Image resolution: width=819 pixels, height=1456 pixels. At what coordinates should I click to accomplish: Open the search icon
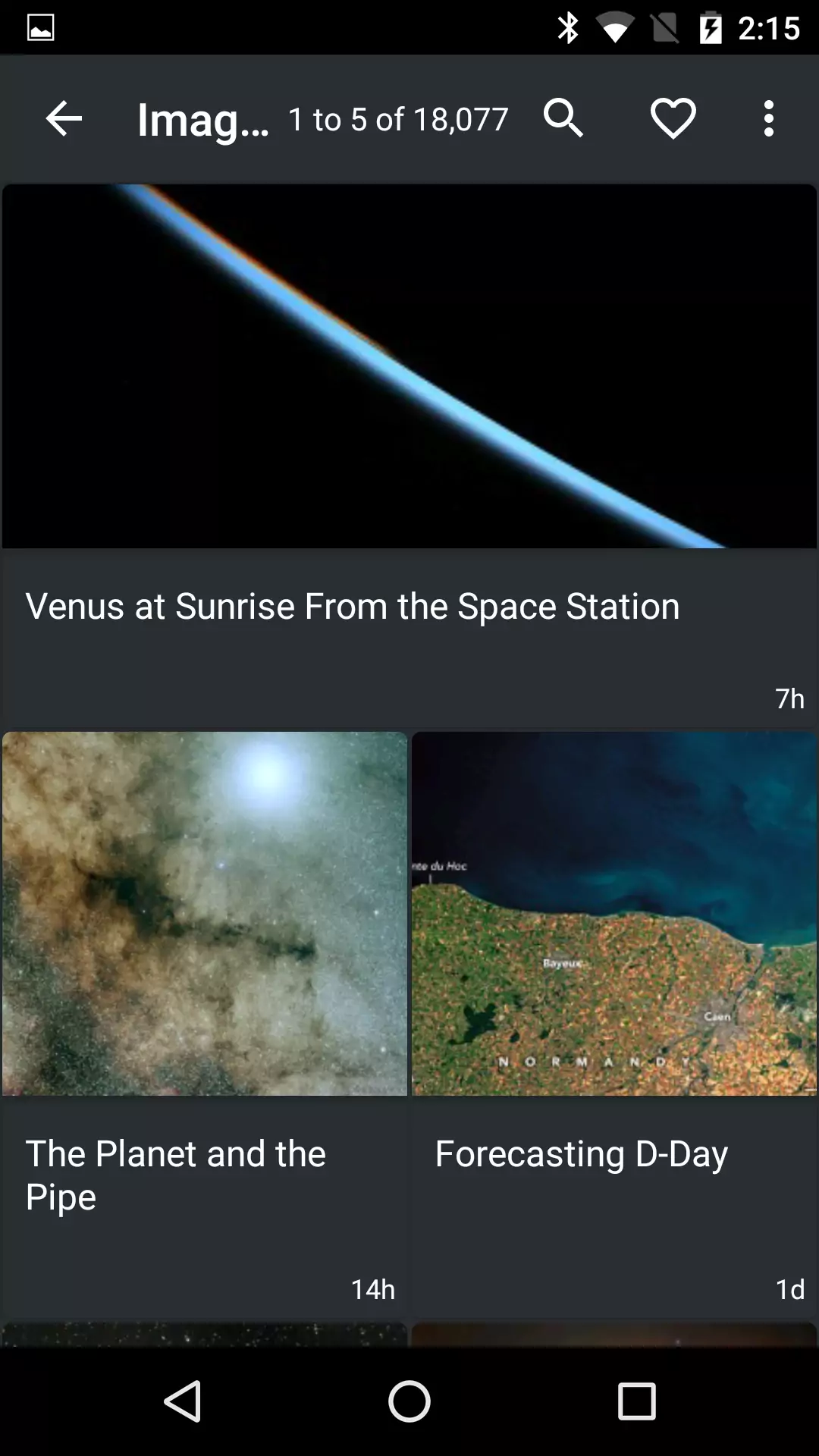[563, 119]
